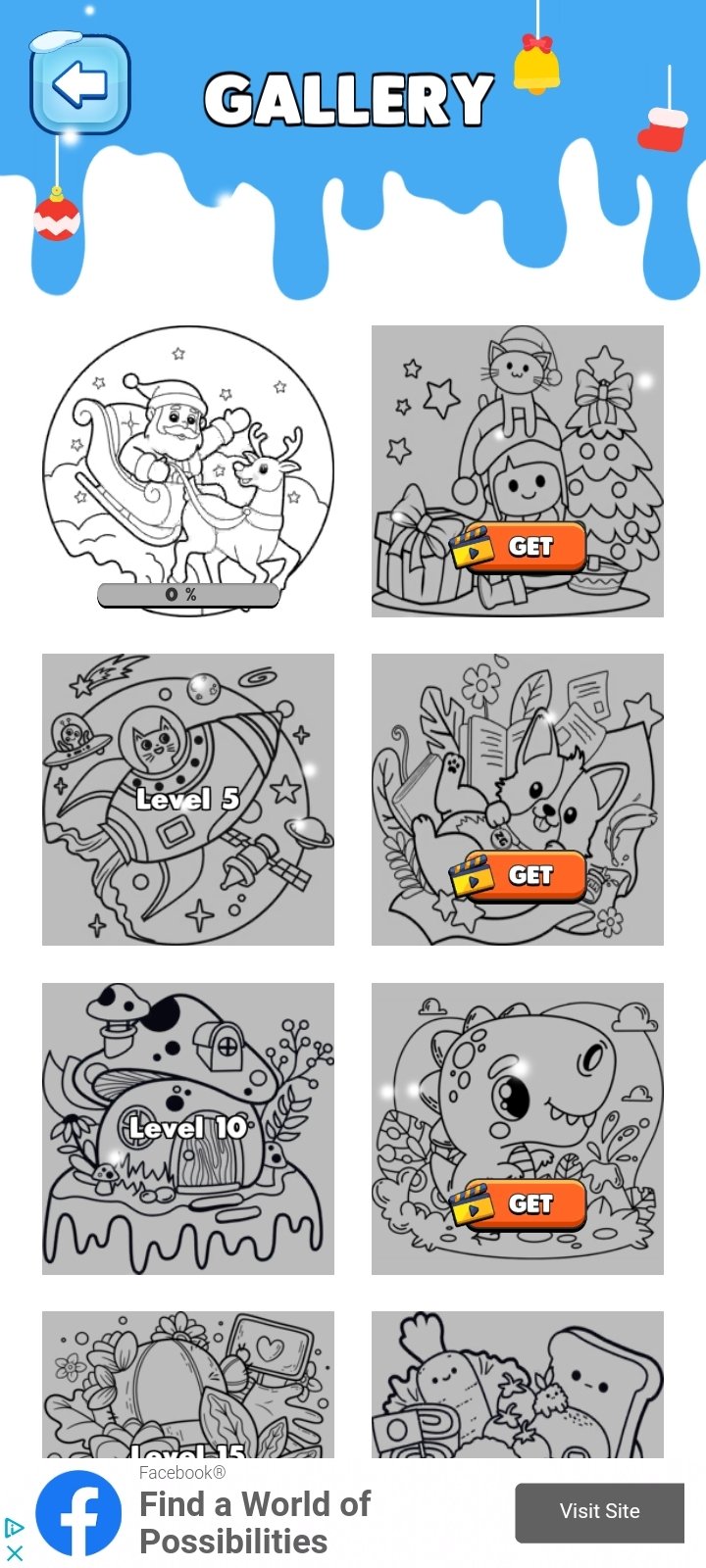Tap Visit Site on the Facebook ad
This screenshot has width=706, height=1568.
[x=600, y=1512]
